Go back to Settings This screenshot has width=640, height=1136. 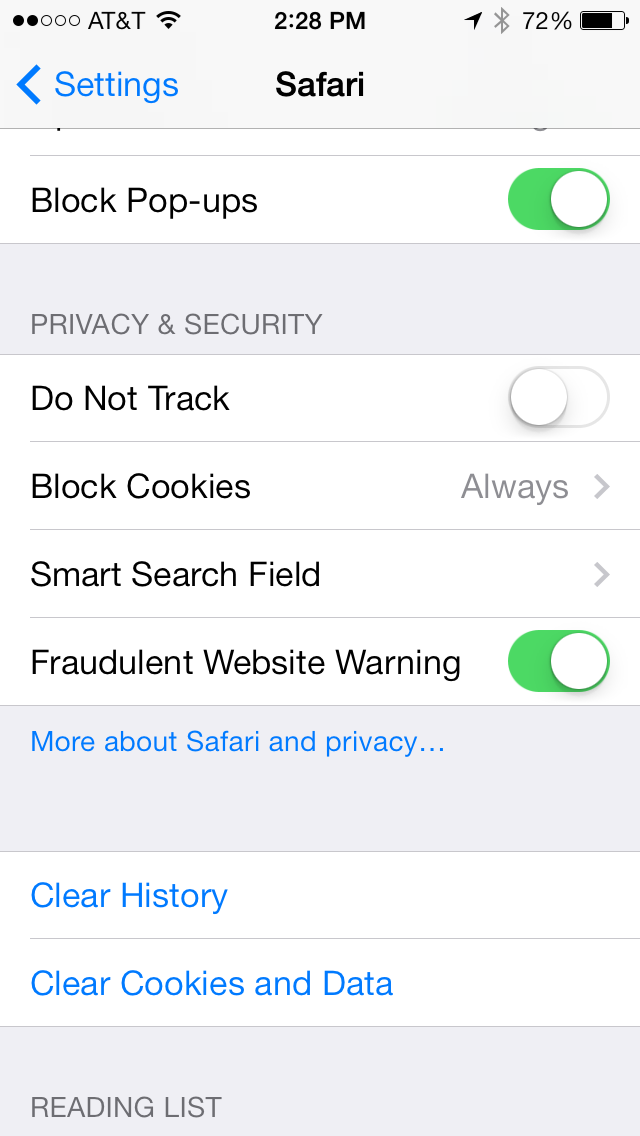coord(98,85)
